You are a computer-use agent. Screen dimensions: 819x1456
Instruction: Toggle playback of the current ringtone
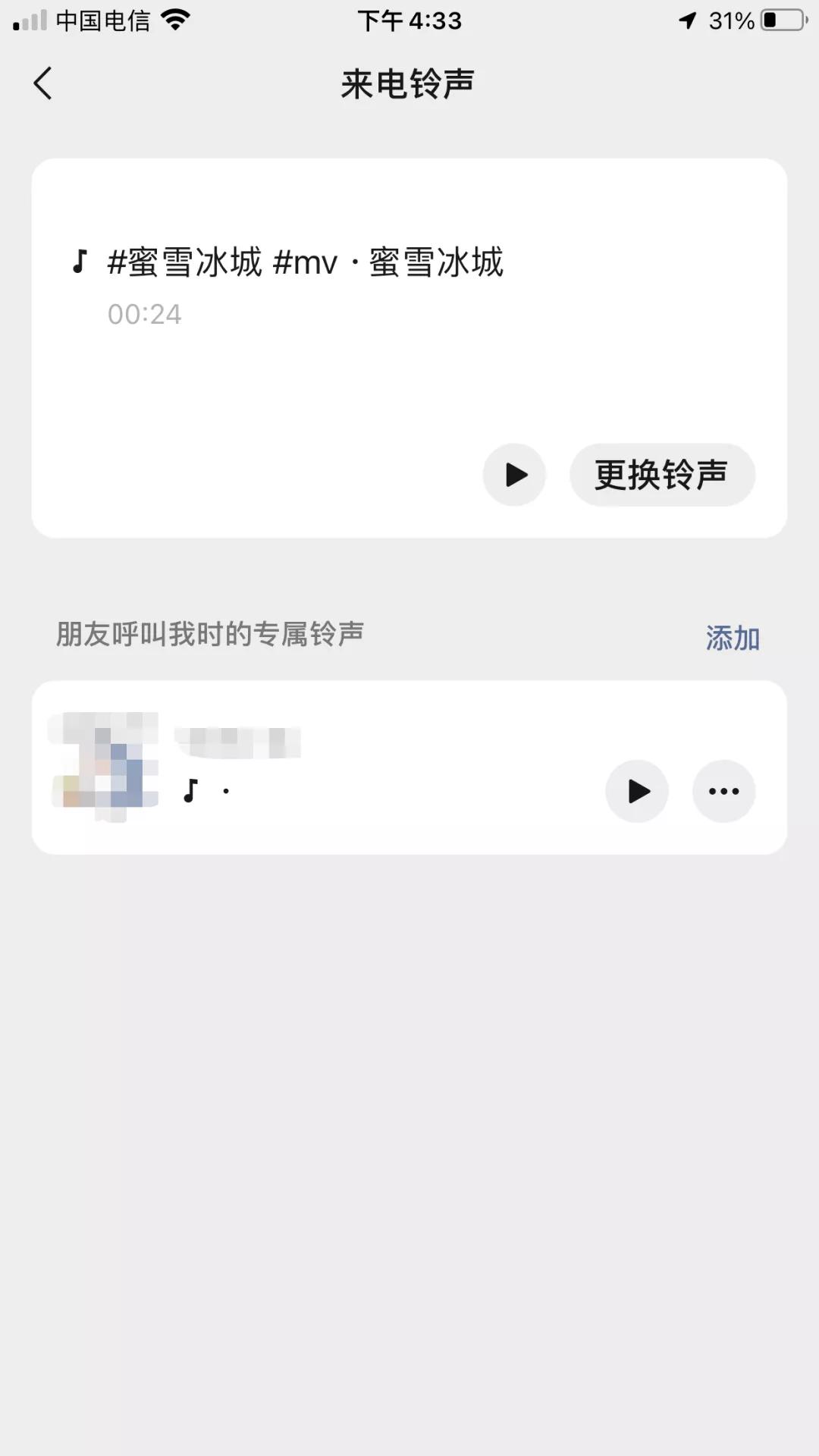514,474
